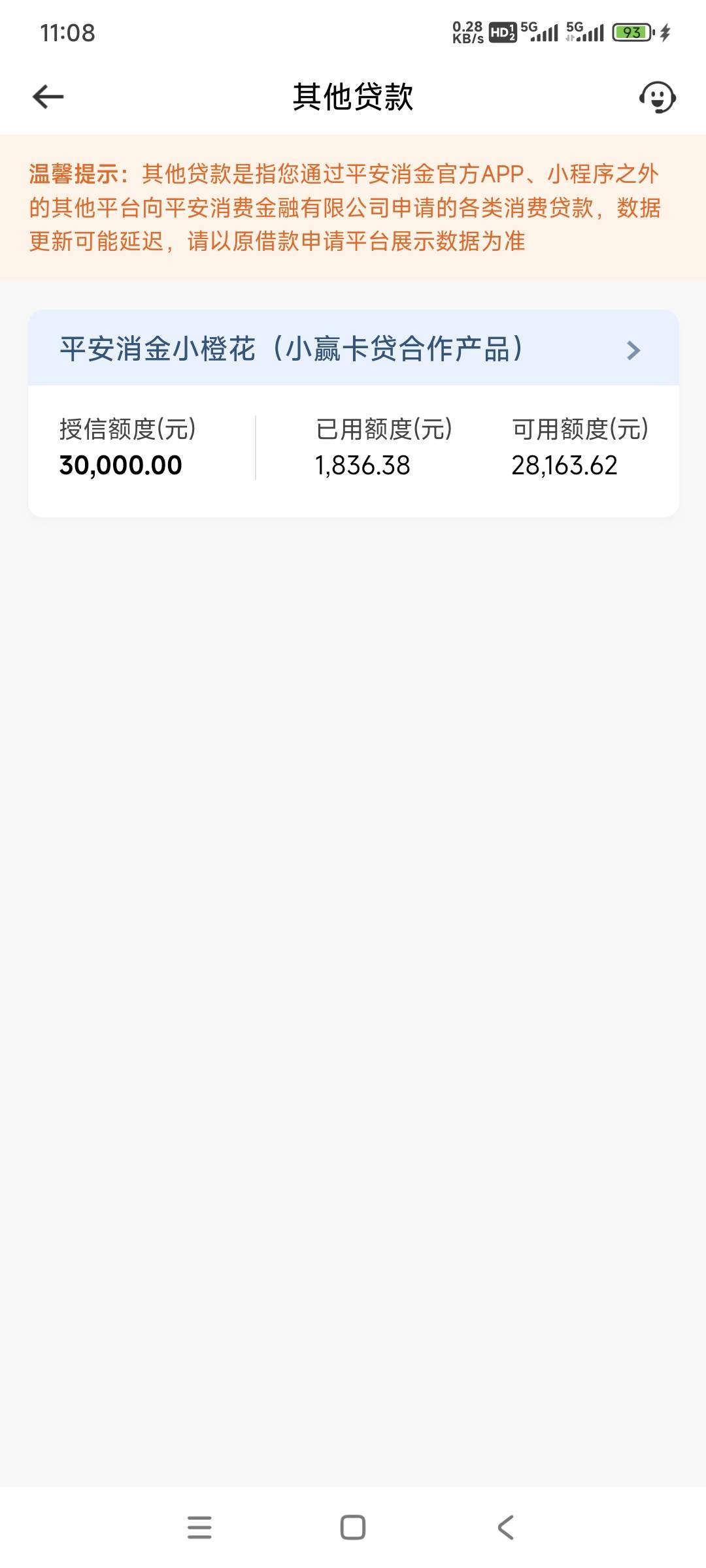Screen dimensions: 706x1568
Task: Go back using the top-left arrow
Action: pyautogui.click(x=48, y=97)
